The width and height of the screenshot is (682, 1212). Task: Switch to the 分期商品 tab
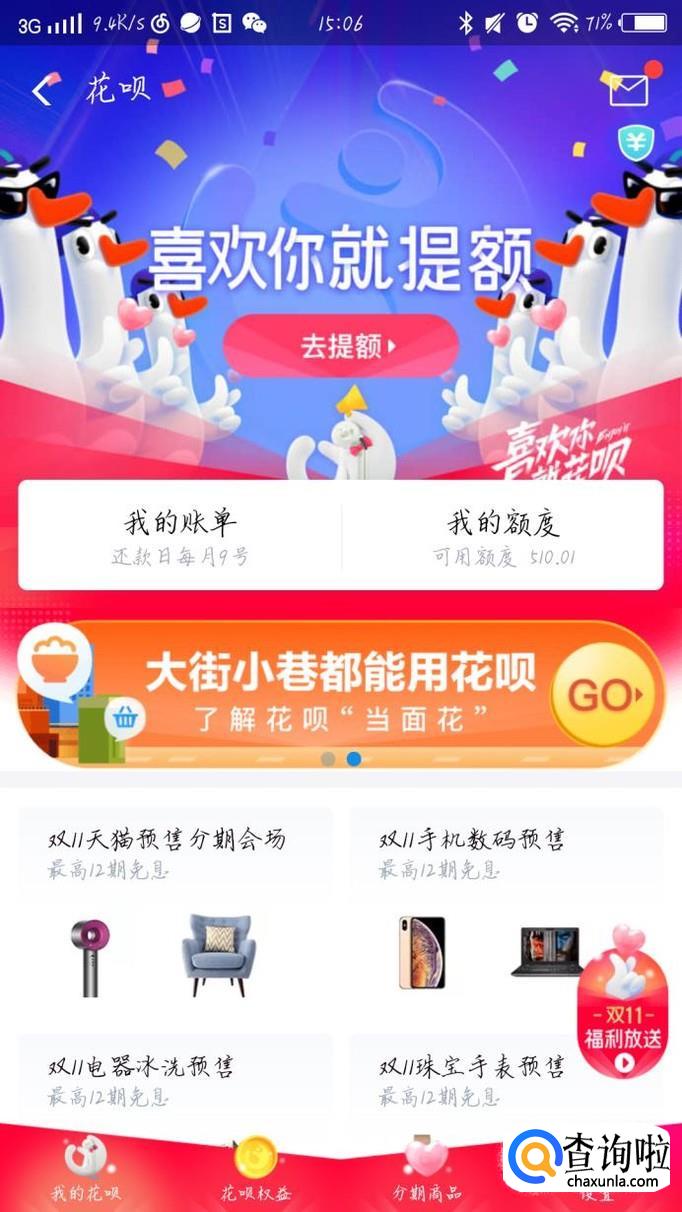coord(427,1170)
